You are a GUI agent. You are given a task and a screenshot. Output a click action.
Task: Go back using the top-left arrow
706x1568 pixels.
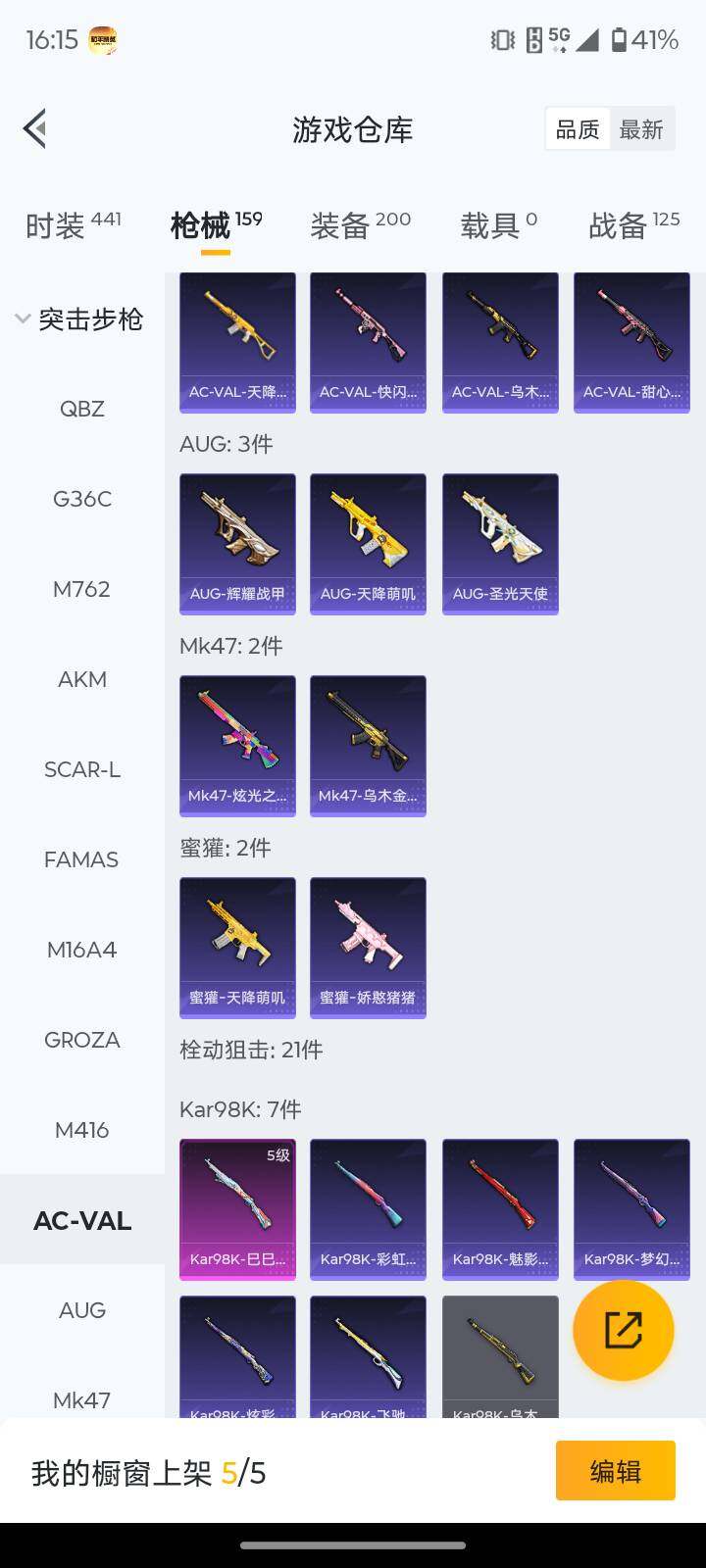pyautogui.click(x=35, y=128)
